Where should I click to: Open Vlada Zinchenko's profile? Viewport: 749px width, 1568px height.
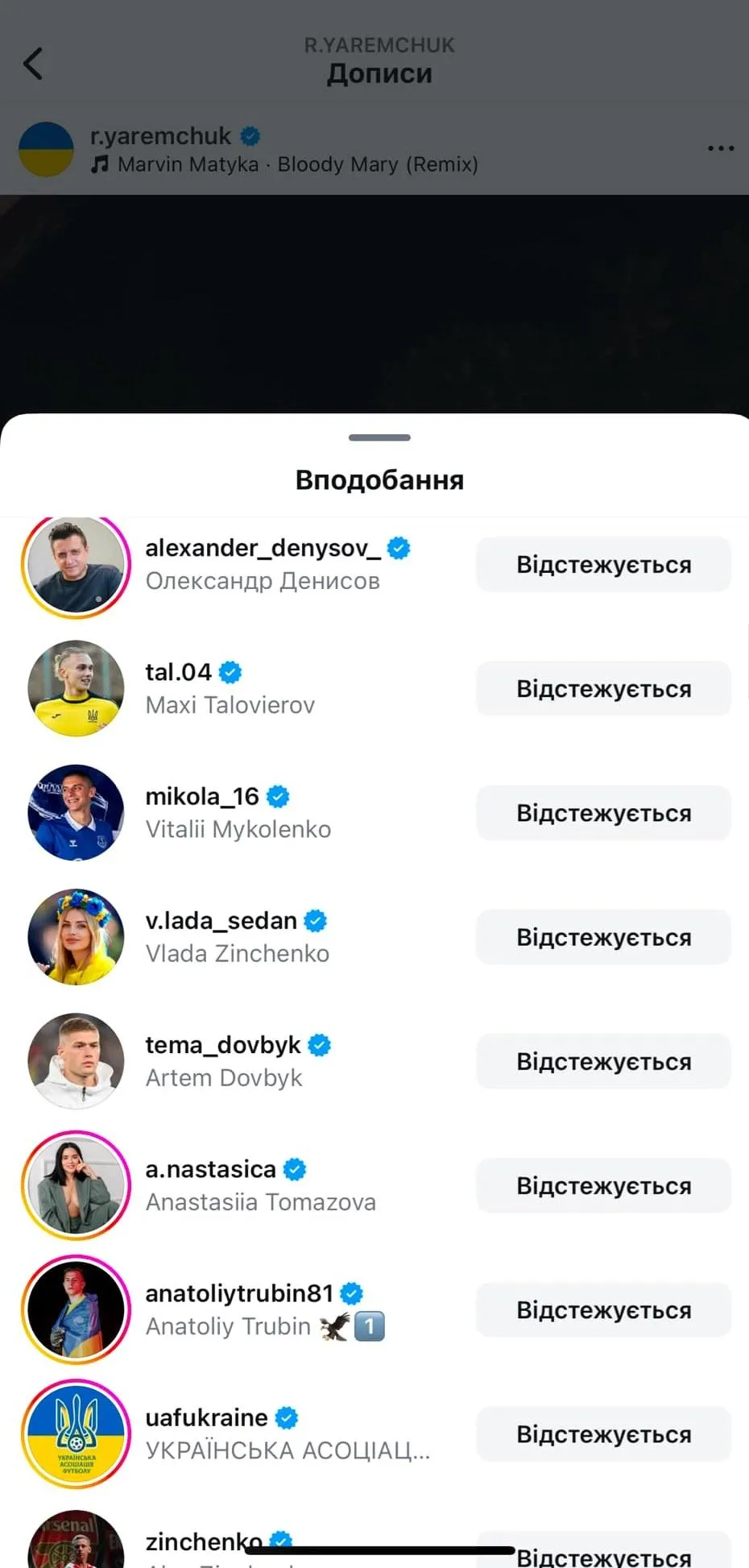237,952
